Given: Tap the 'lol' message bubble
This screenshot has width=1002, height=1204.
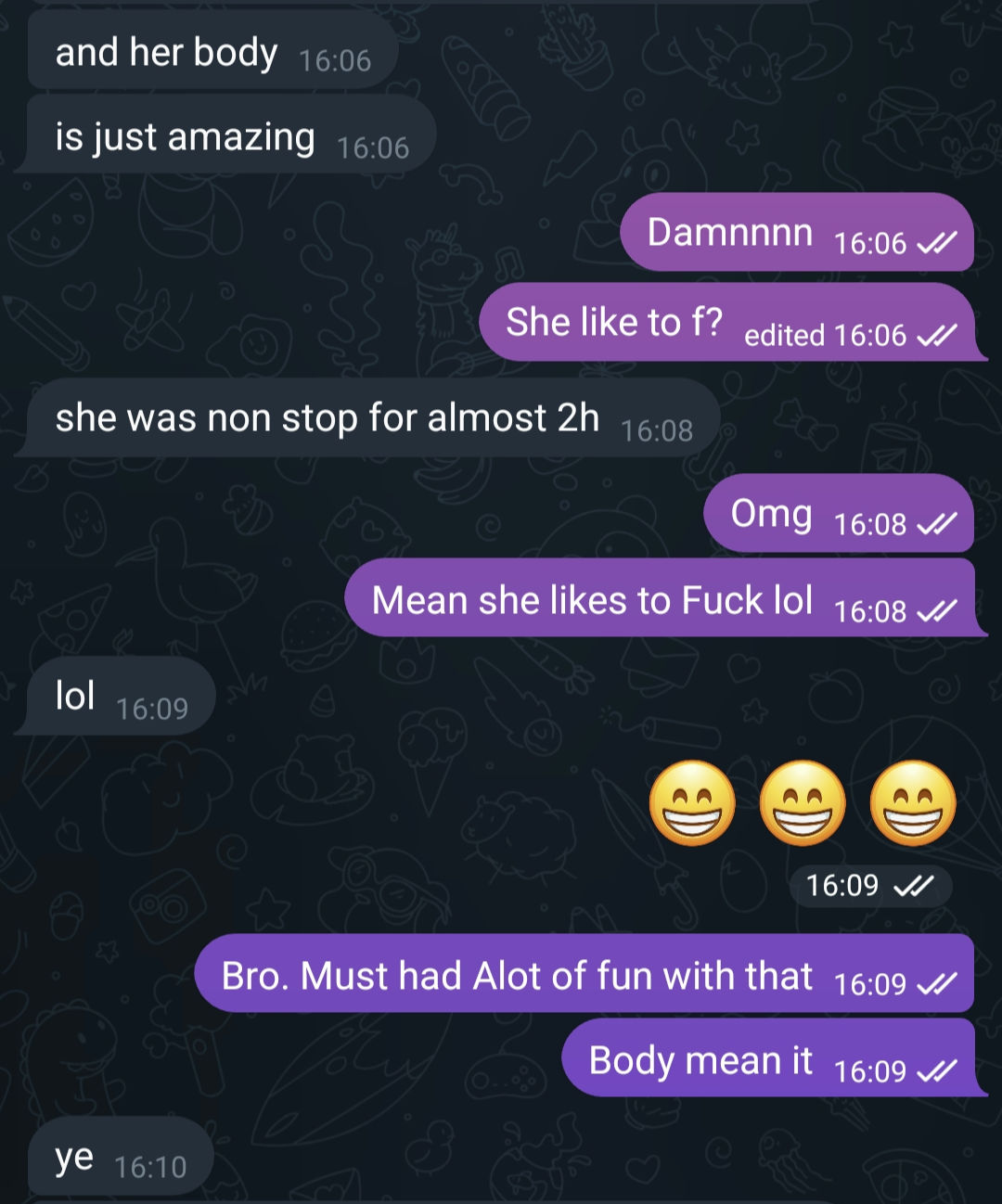Looking at the screenshot, I should click(x=117, y=697).
